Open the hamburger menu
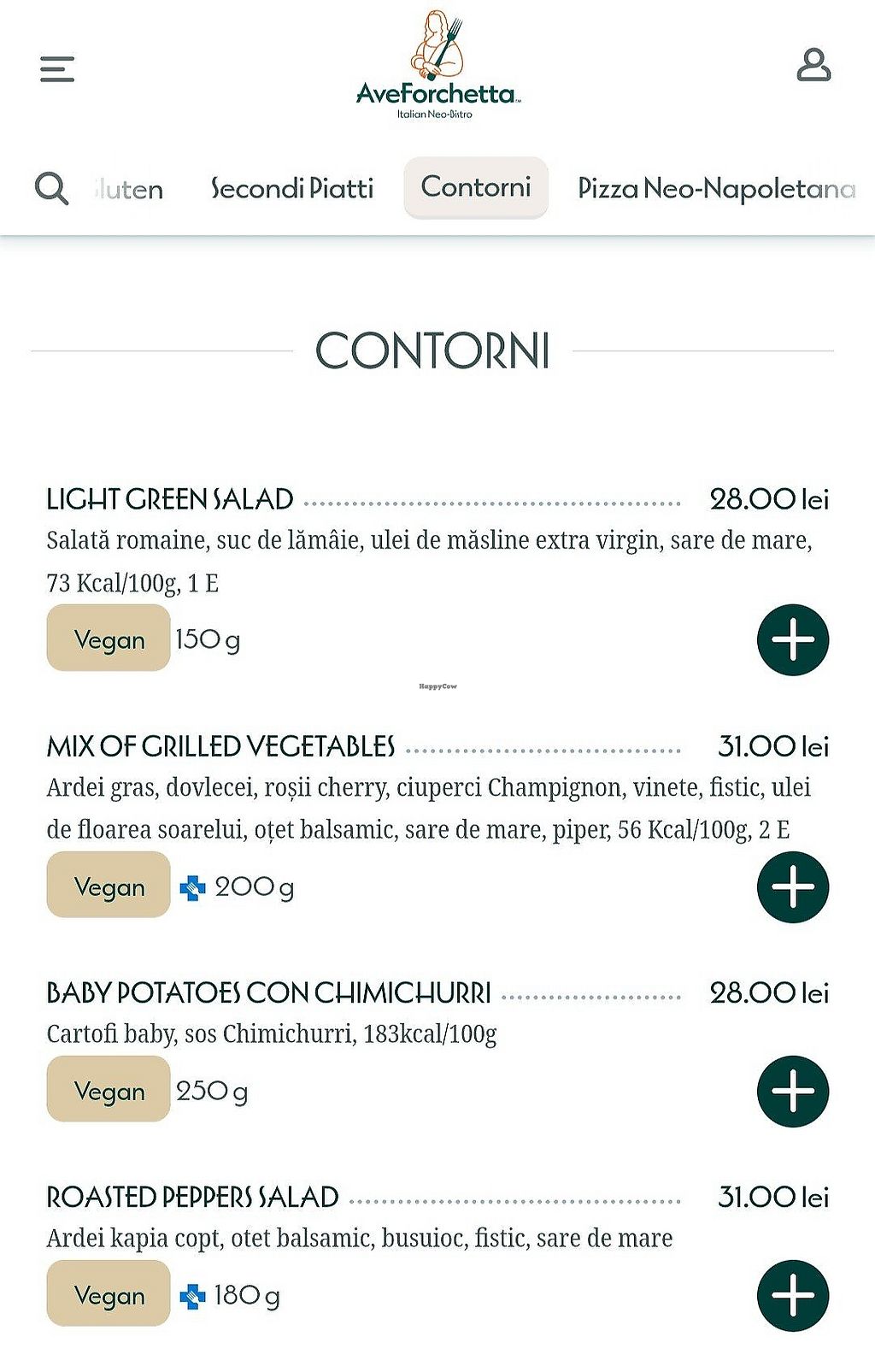 [57, 68]
